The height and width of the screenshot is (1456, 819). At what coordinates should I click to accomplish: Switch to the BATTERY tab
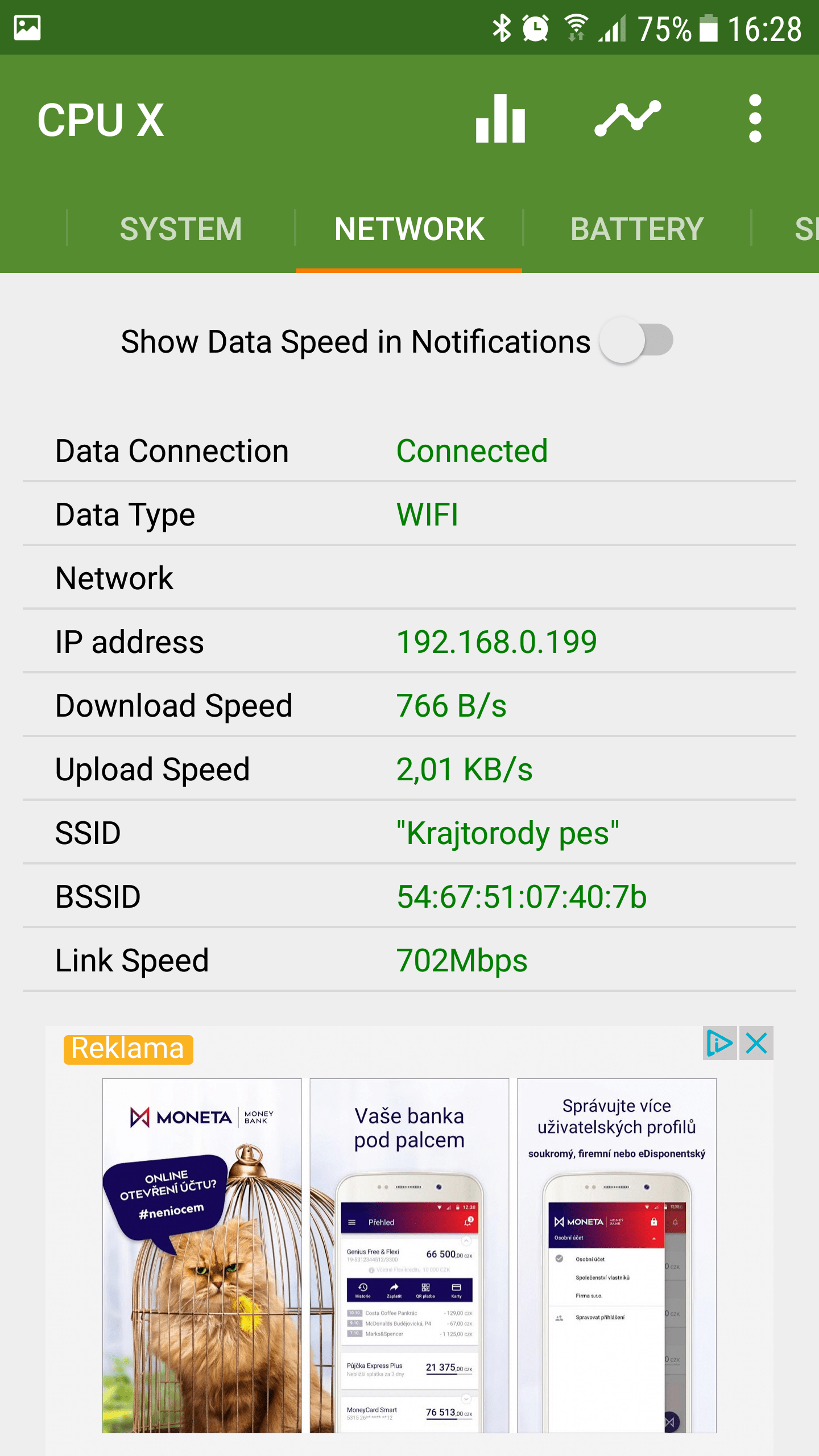pos(637,229)
